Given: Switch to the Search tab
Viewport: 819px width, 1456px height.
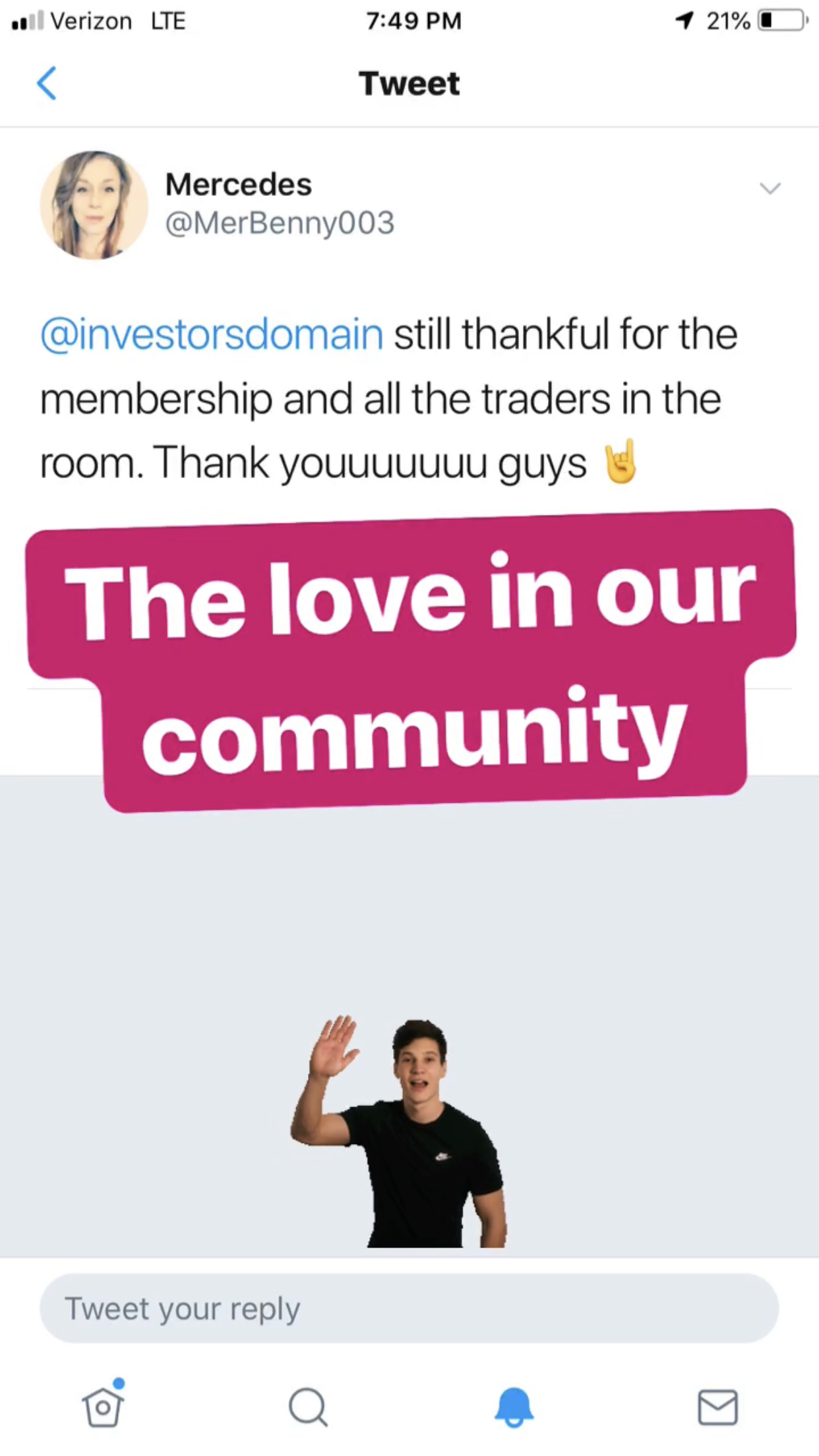Looking at the screenshot, I should coord(308,1407).
